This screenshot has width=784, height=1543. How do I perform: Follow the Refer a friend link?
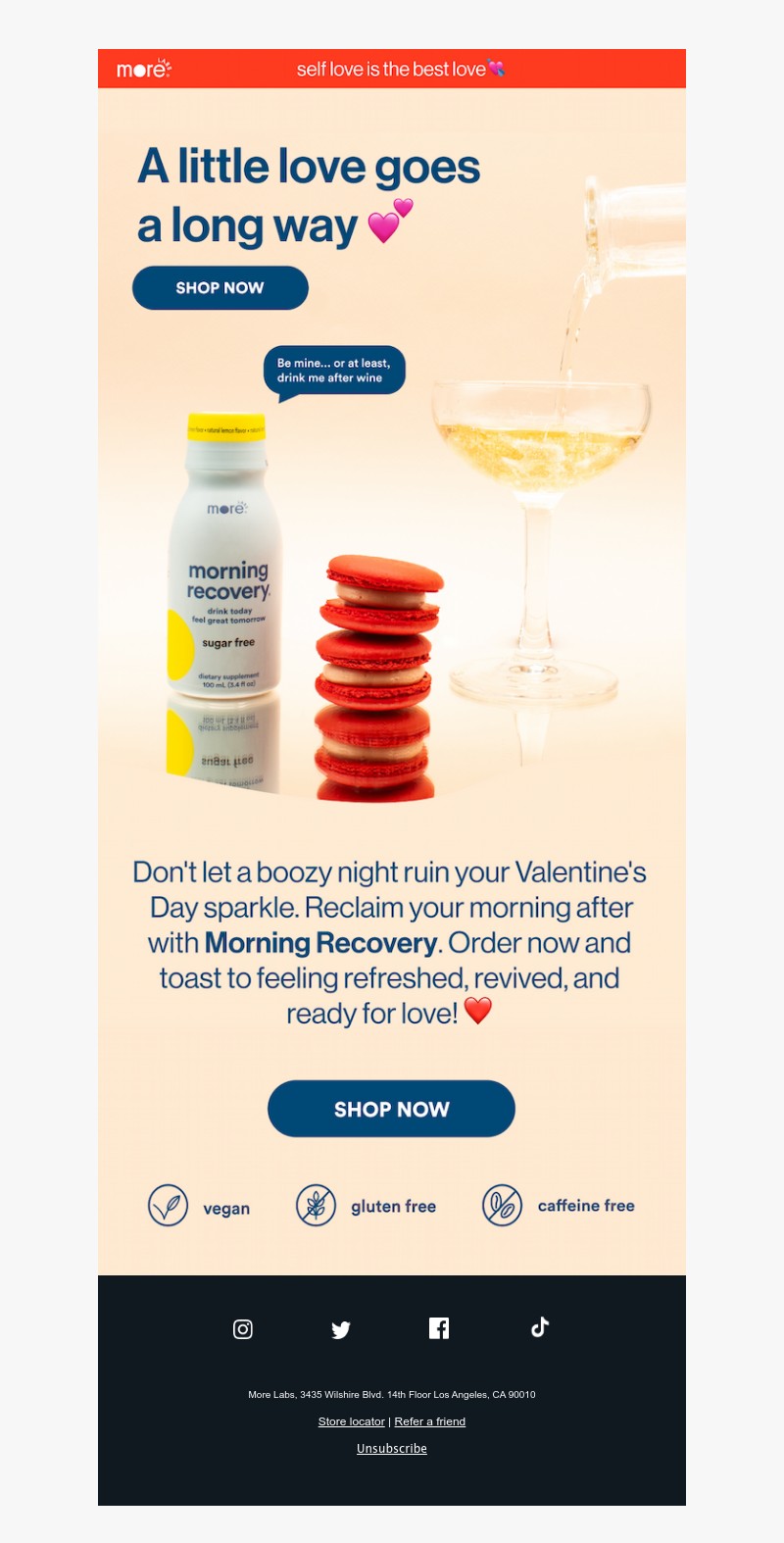click(x=429, y=1421)
